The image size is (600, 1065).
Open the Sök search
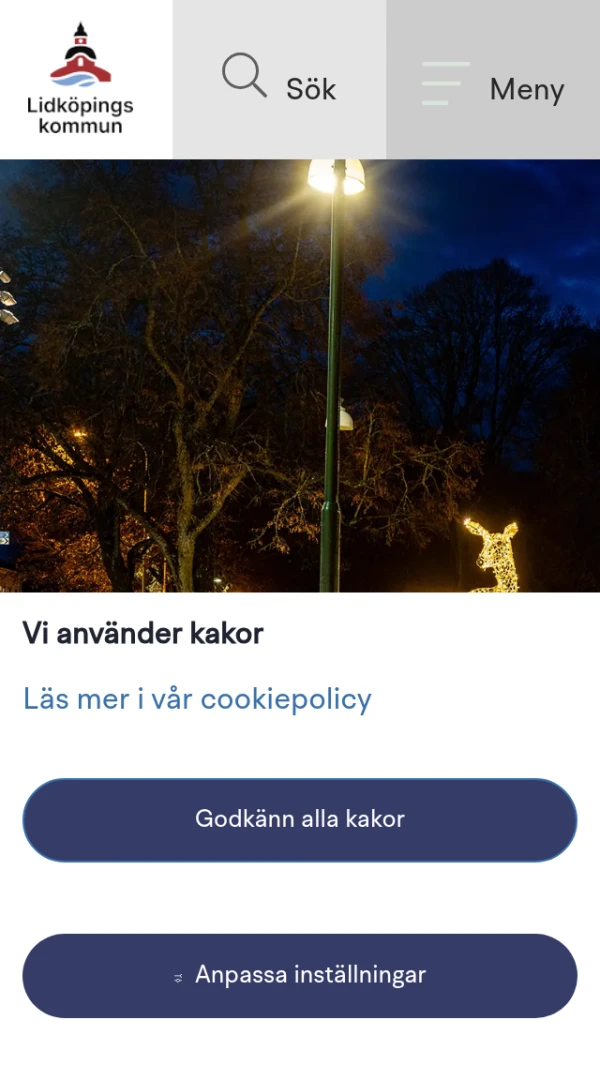click(x=279, y=80)
